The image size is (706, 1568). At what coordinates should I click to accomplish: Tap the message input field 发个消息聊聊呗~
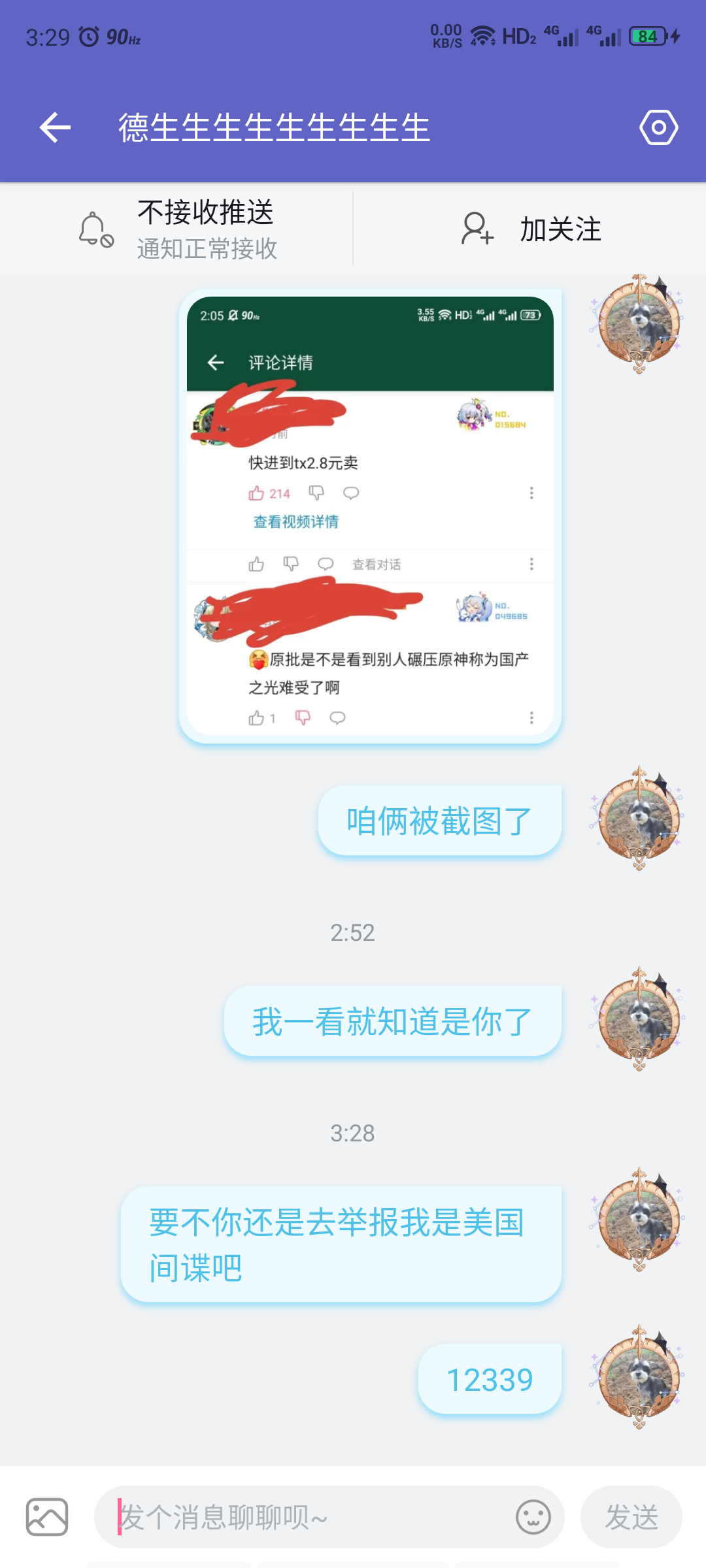[294, 1517]
